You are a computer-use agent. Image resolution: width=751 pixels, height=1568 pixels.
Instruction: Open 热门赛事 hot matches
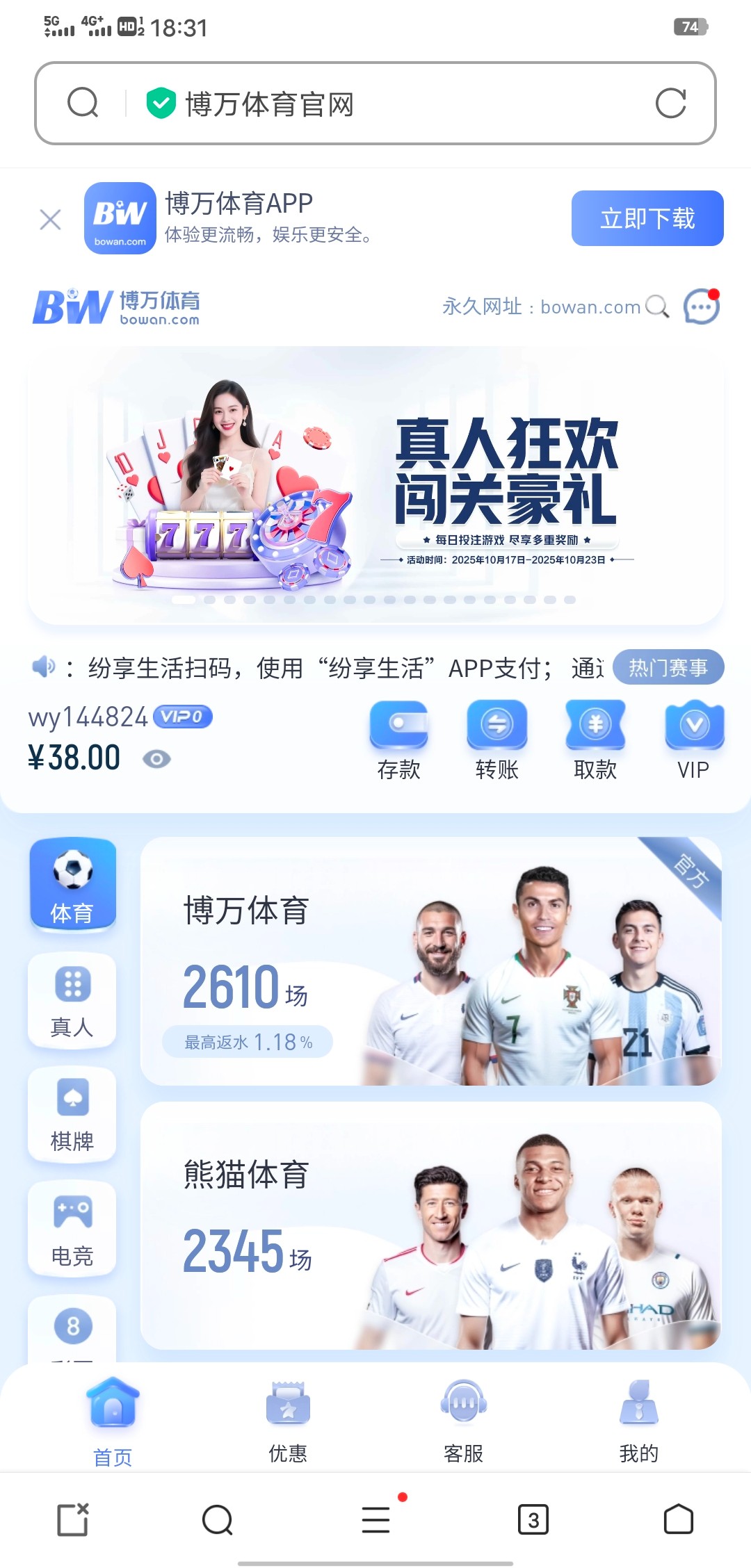[x=668, y=668]
